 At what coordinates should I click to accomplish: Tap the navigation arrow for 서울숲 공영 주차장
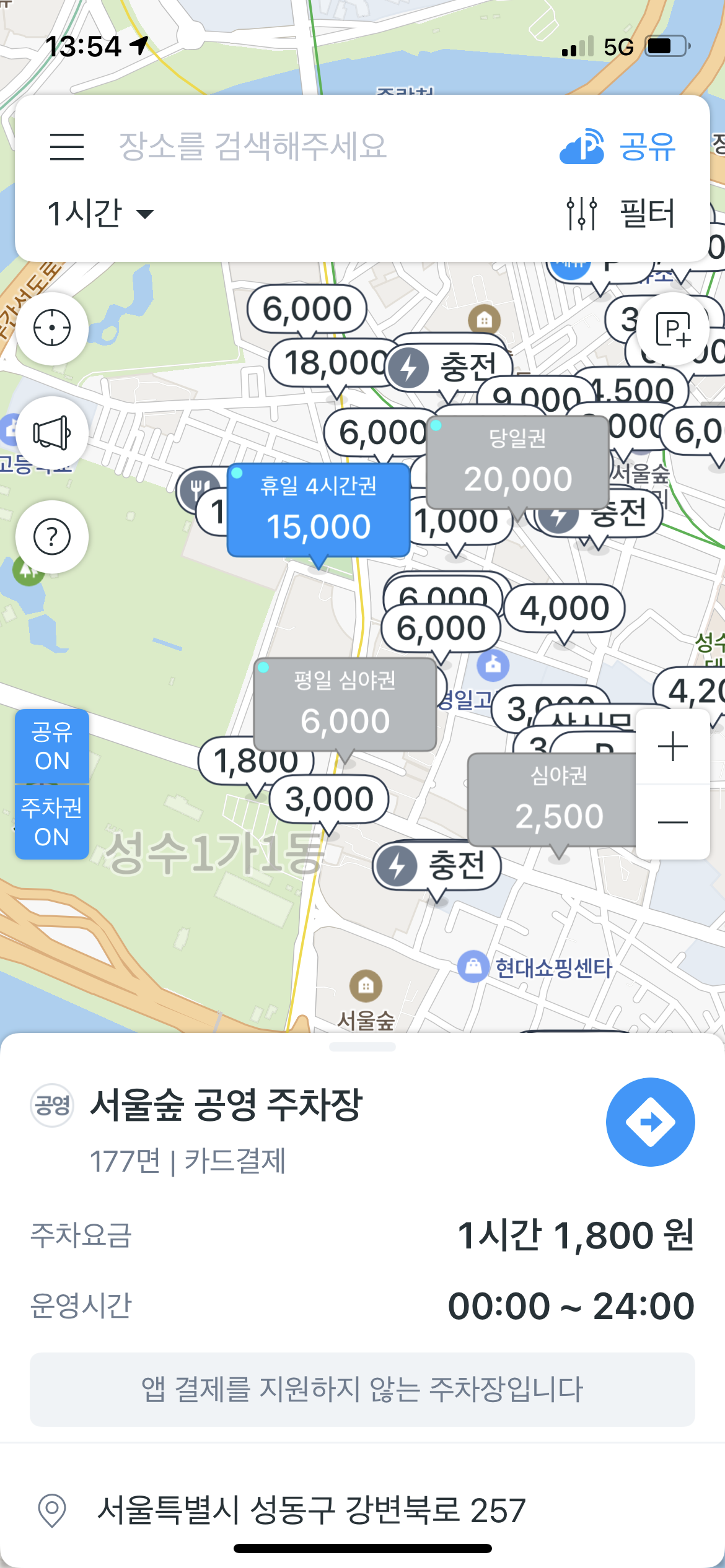pos(650,1123)
